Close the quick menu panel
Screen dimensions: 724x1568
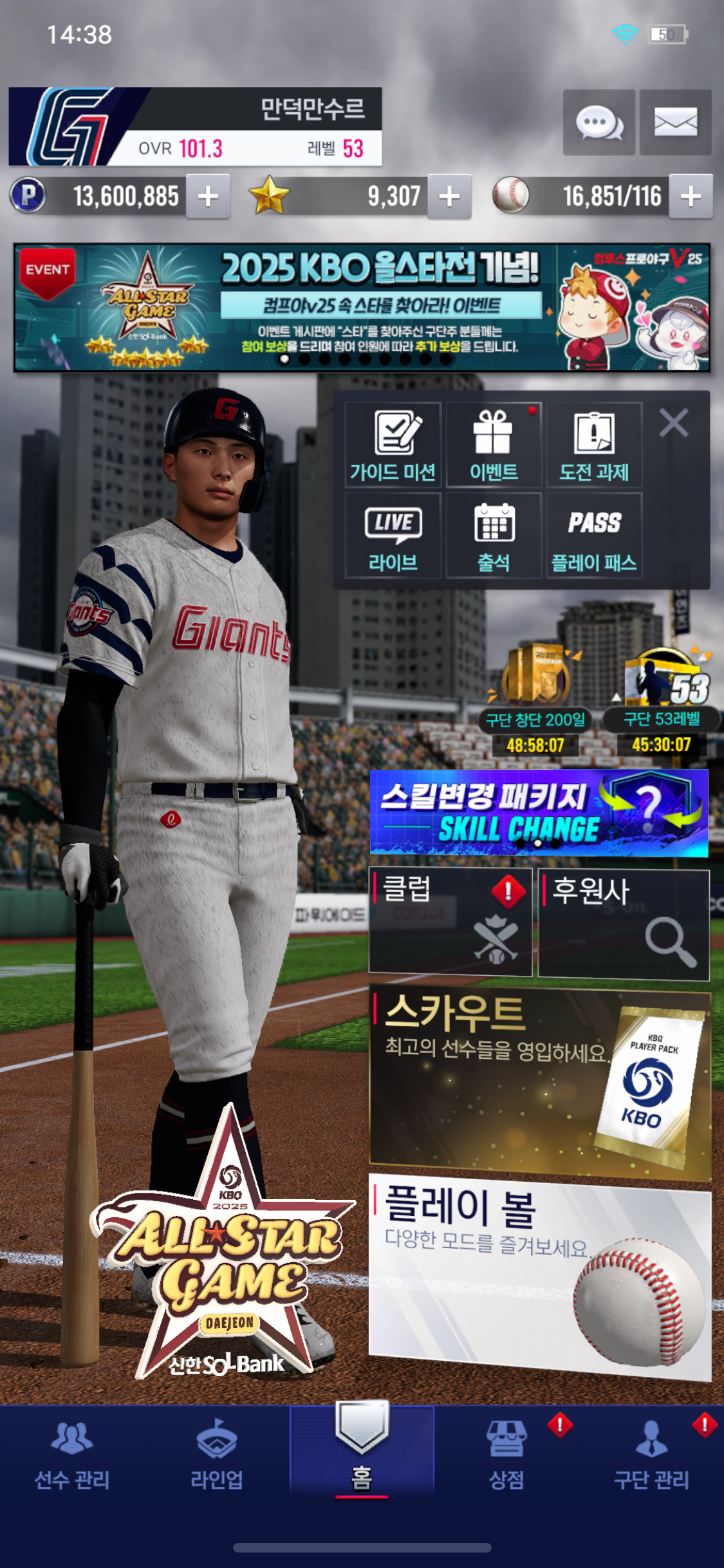click(674, 423)
